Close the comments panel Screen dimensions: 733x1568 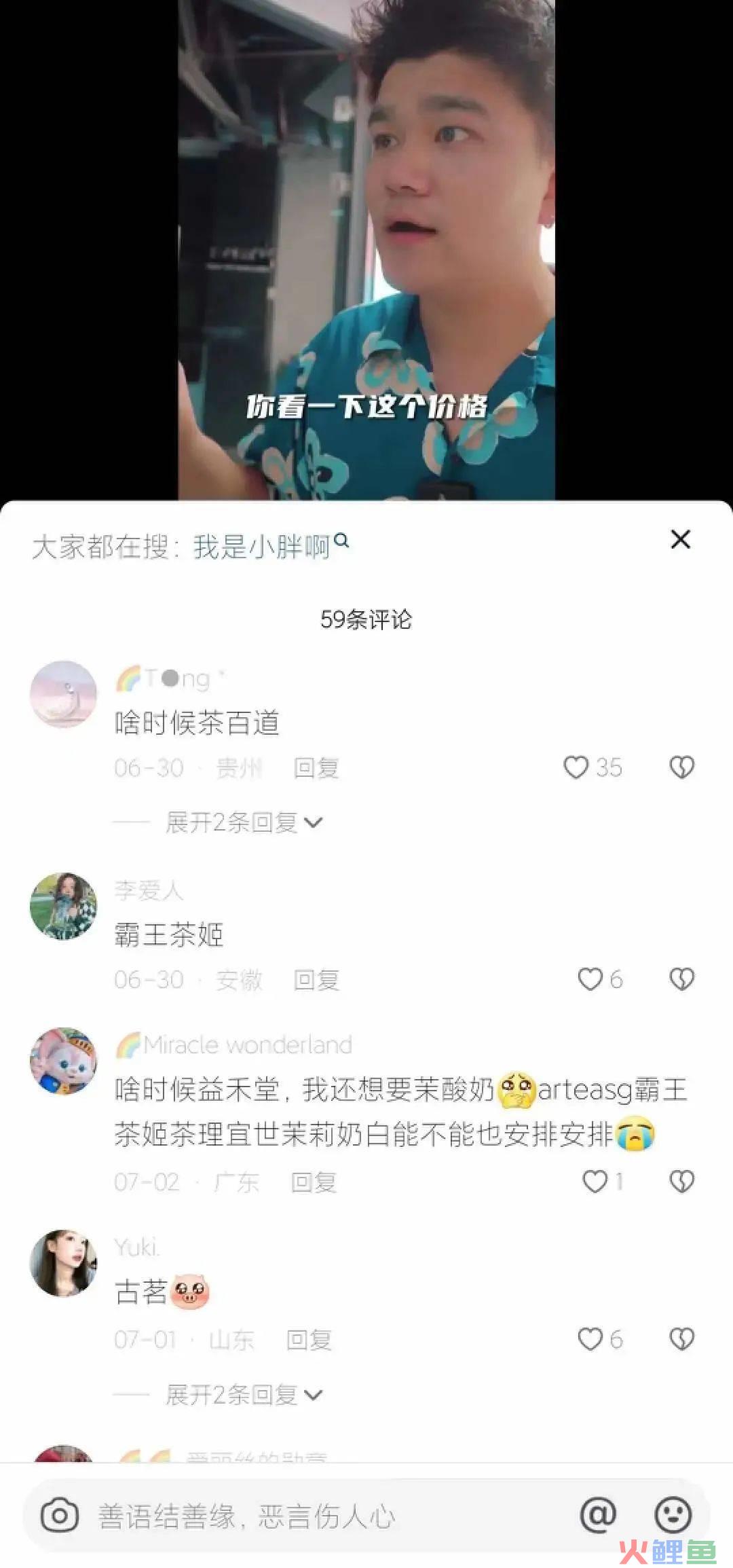click(680, 539)
